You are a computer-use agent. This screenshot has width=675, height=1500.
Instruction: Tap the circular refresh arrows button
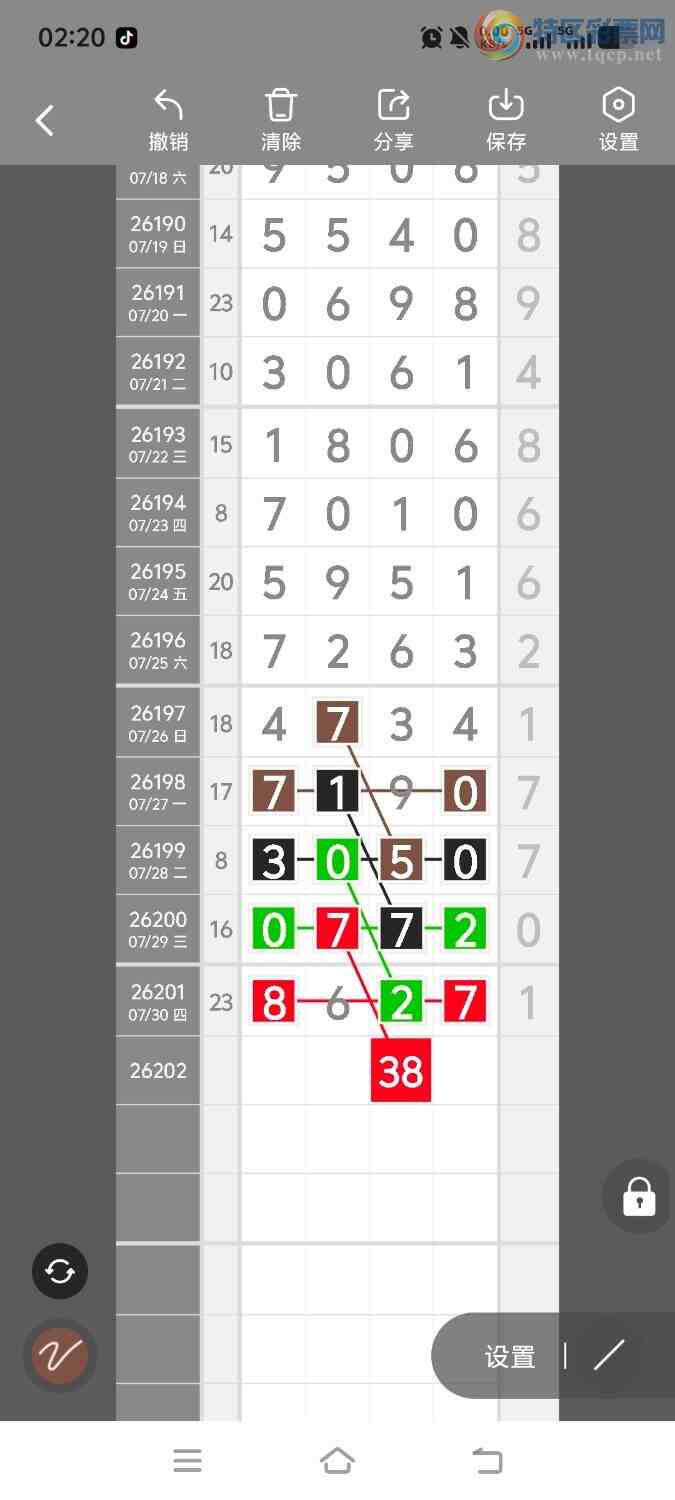click(x=60, y=1271)
